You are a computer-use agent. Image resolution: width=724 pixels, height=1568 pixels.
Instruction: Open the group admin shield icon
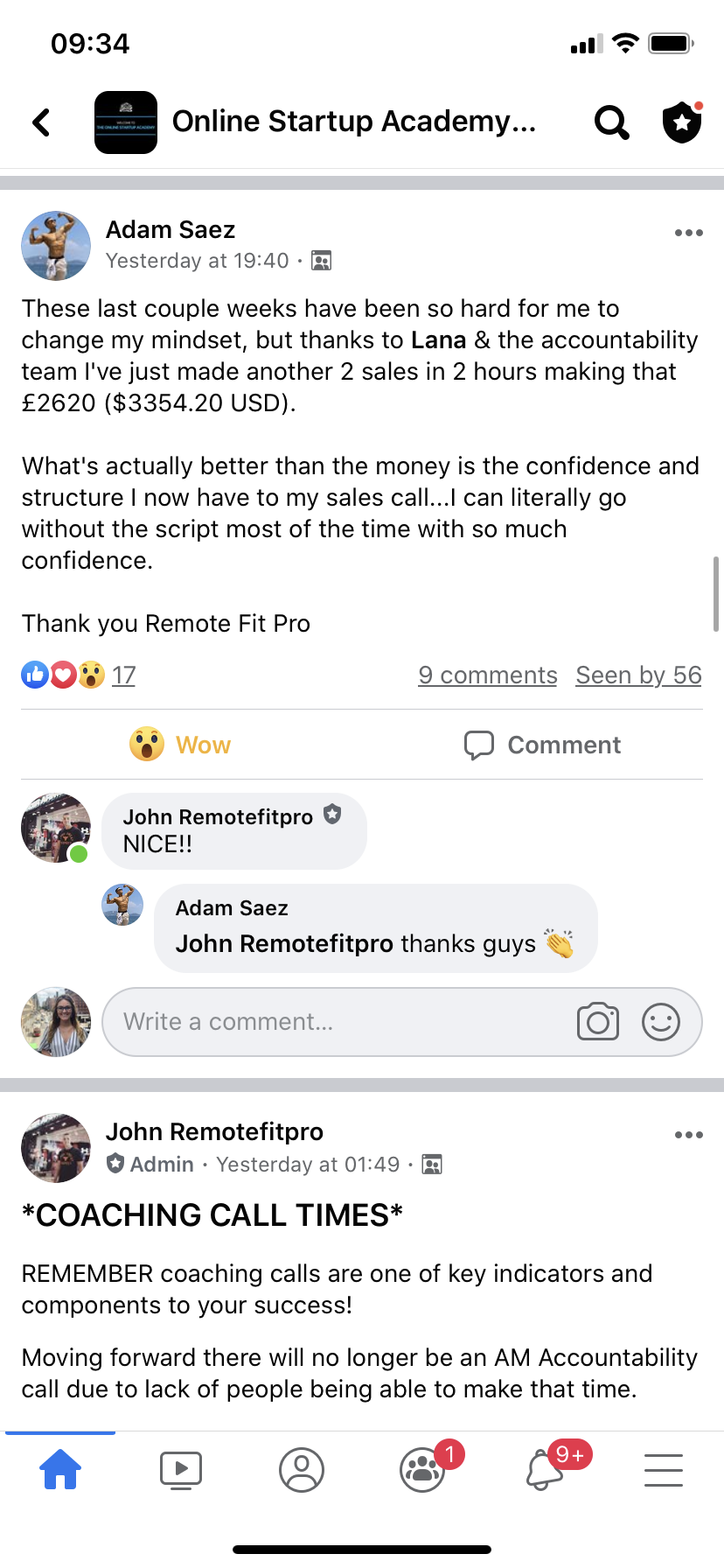pyautogui.click(x=682, y=122)
